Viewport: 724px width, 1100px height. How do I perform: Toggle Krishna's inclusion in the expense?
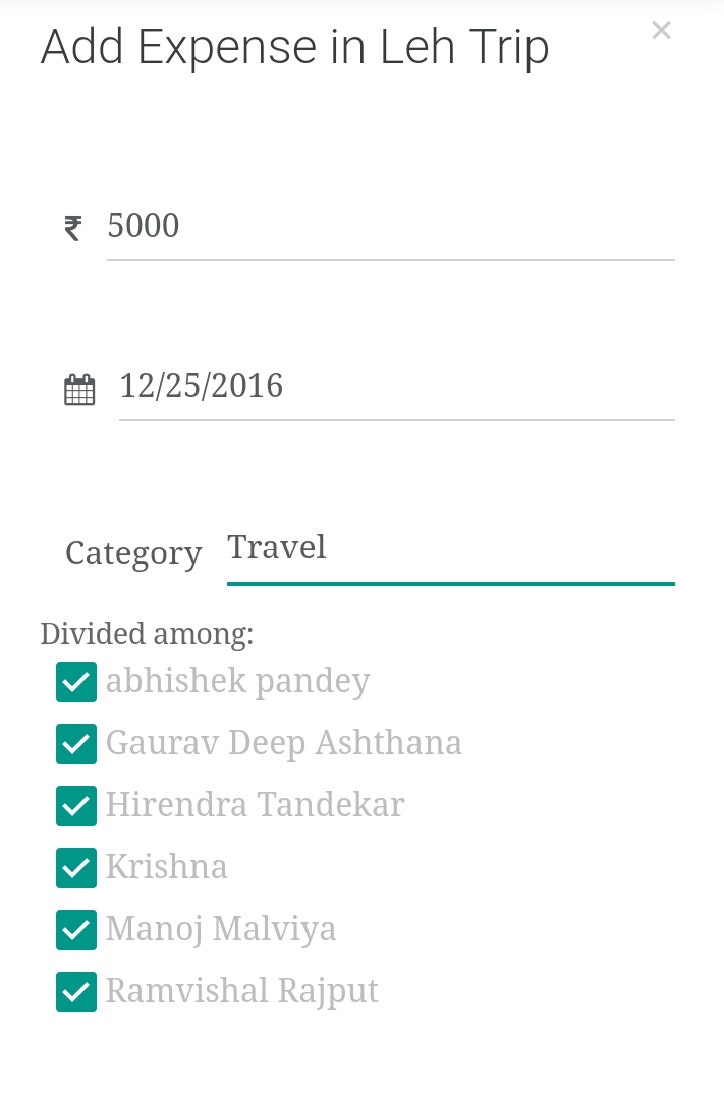[x=76, y=868]
